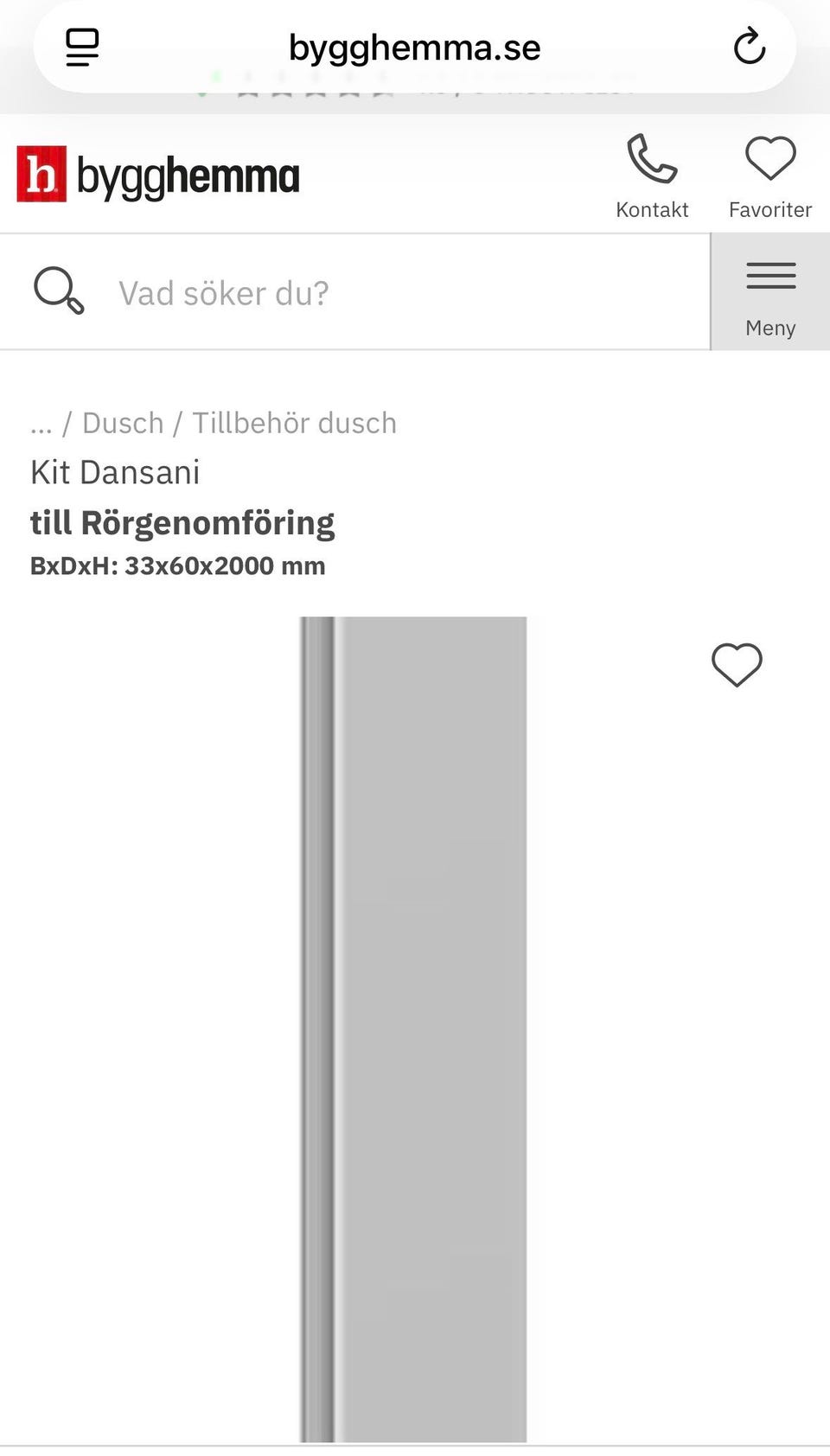Click the Vad söker du search field
This screenshot has height=1456, width=830.
[x=346, y=291]
